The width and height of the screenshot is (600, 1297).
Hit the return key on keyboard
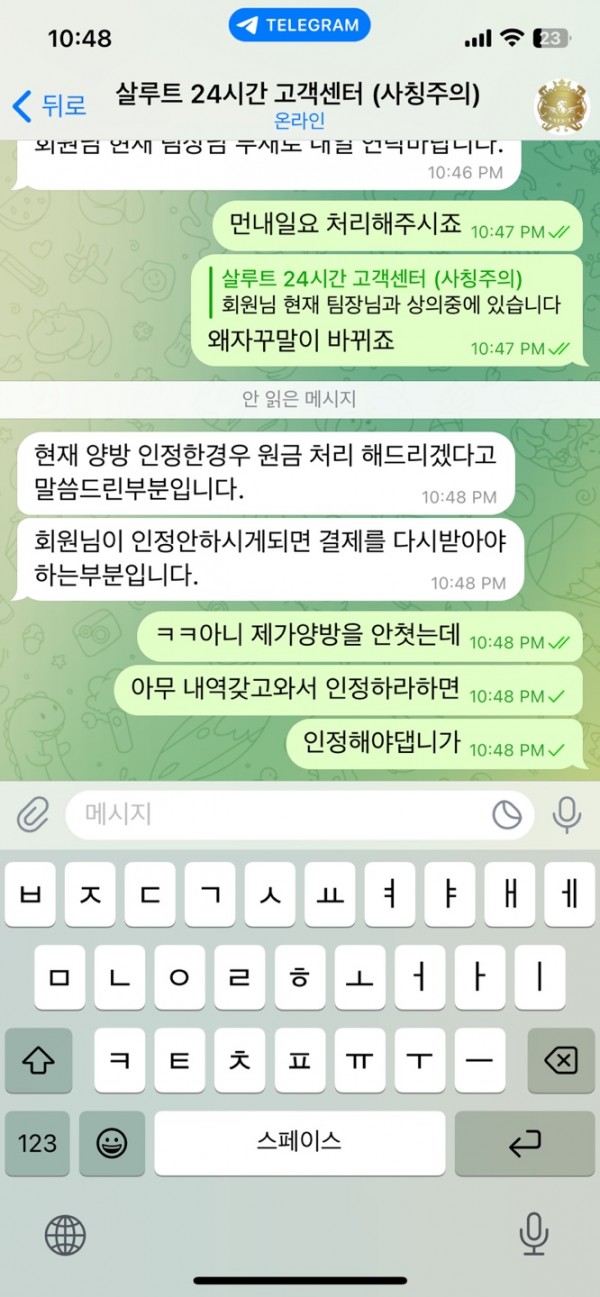[524, 1143]
